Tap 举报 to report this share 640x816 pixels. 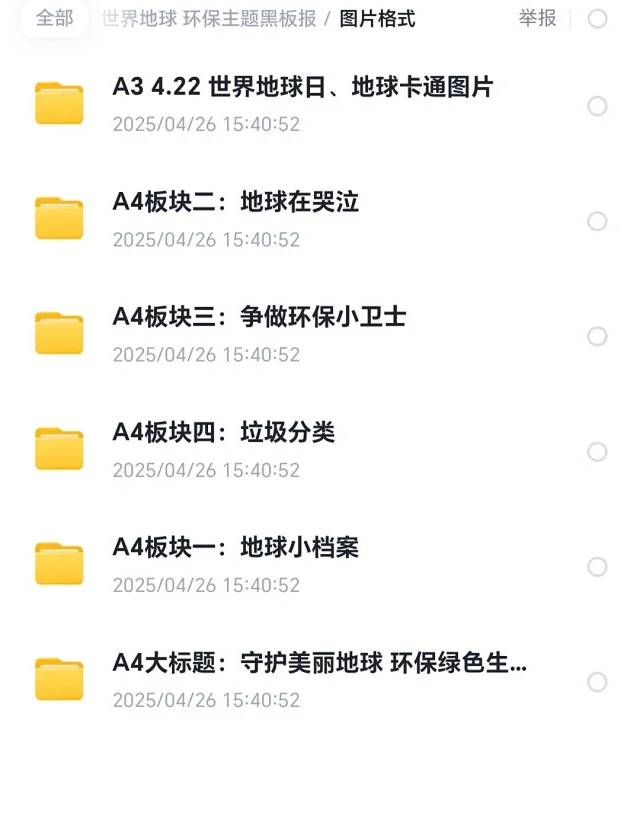pos(537,18)
